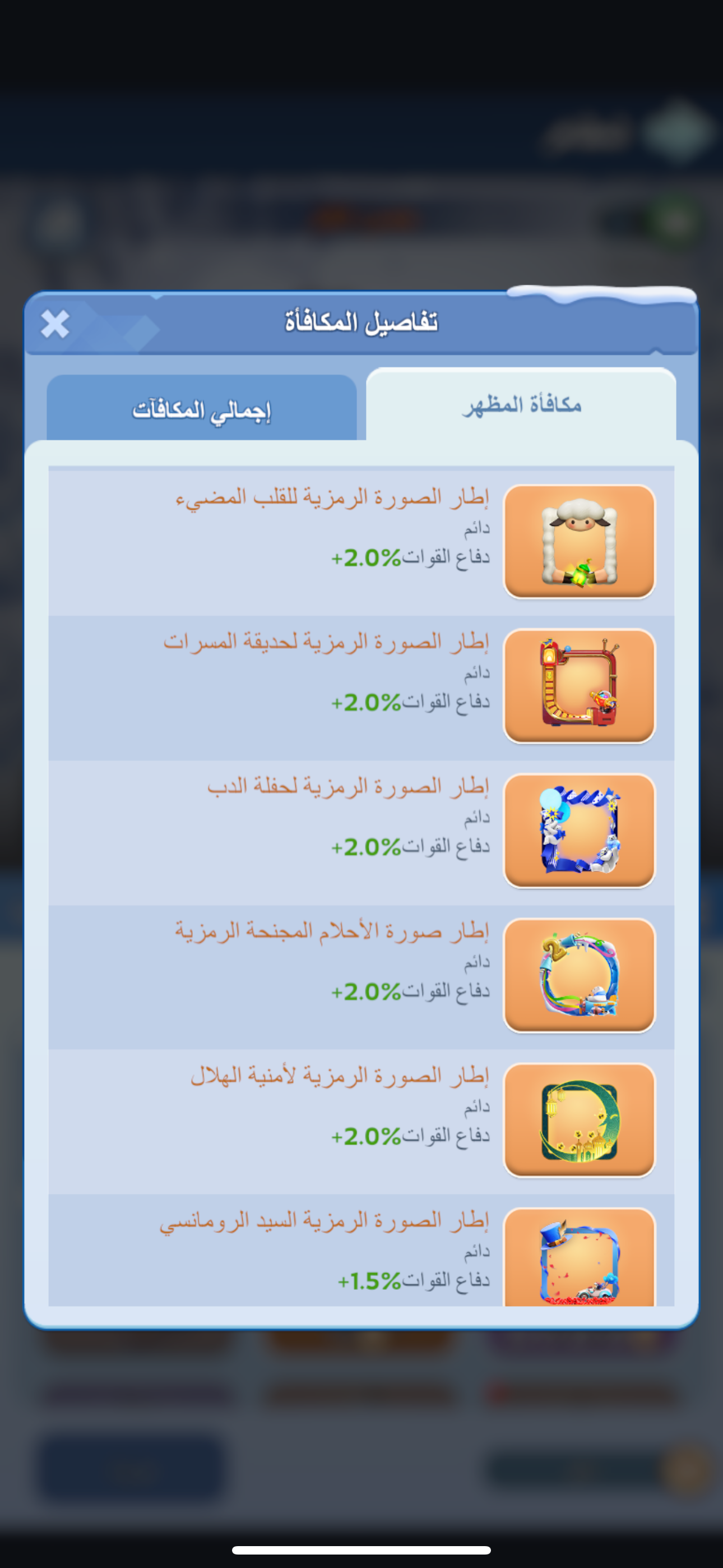Switch to the إجمالي المكافآت tab

(201, 408)
